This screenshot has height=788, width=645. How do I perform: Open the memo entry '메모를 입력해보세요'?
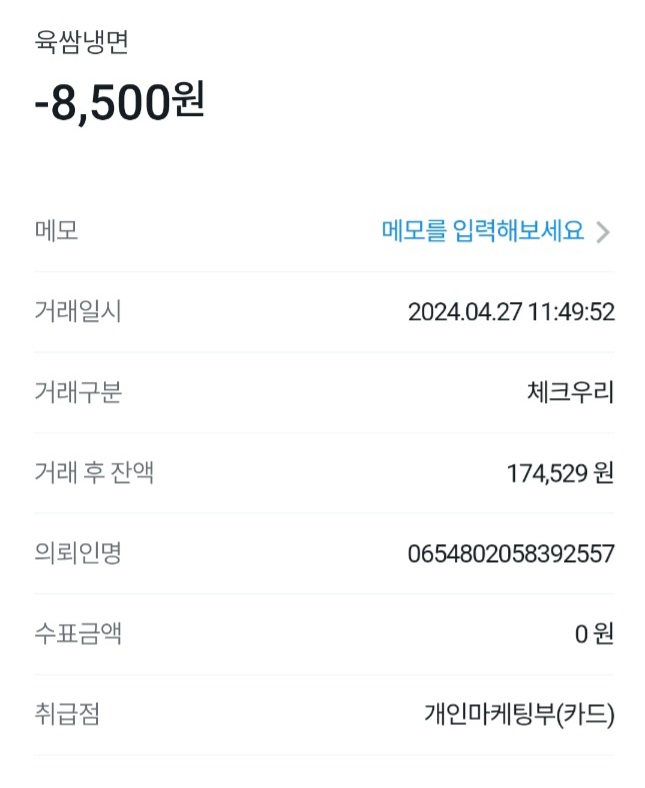[x=484, y=231]
